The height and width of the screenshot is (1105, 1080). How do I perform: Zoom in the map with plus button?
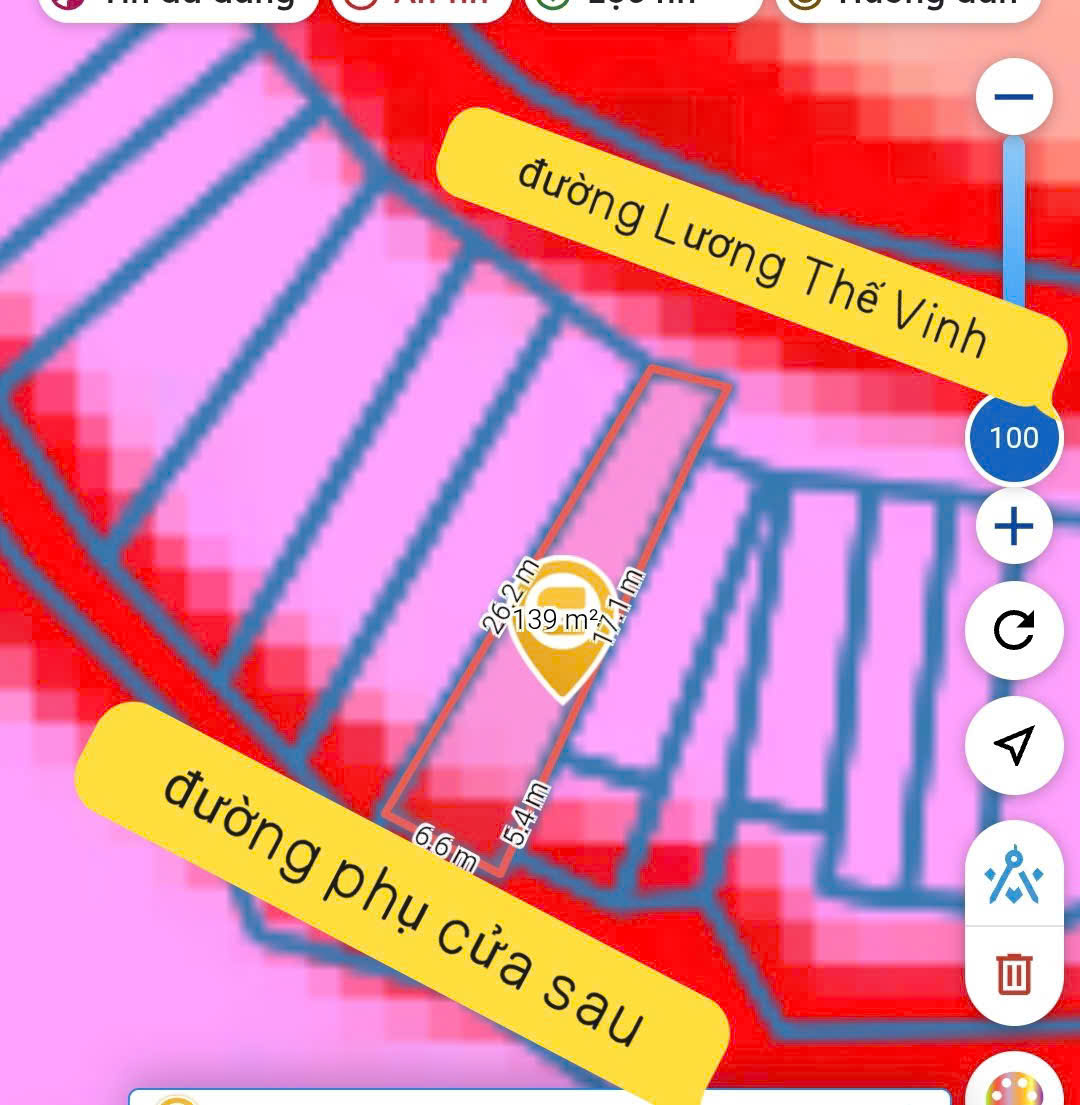click(1014, 527)
